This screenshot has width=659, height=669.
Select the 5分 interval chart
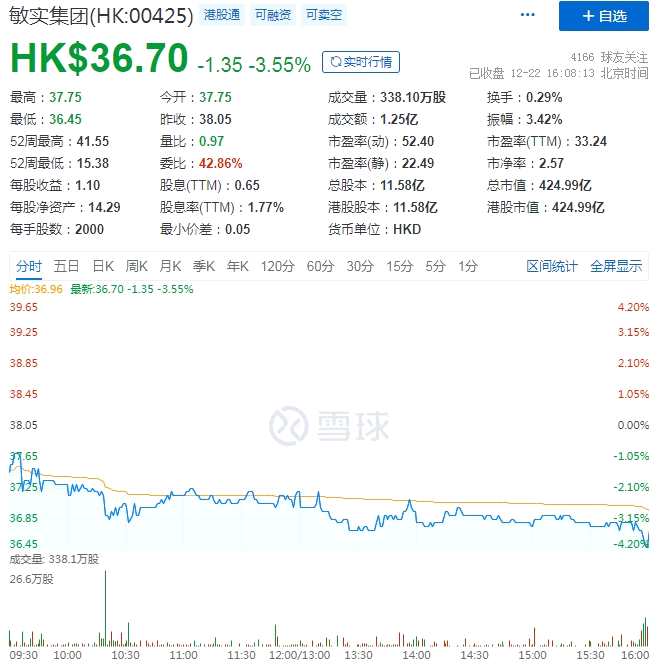435,266
